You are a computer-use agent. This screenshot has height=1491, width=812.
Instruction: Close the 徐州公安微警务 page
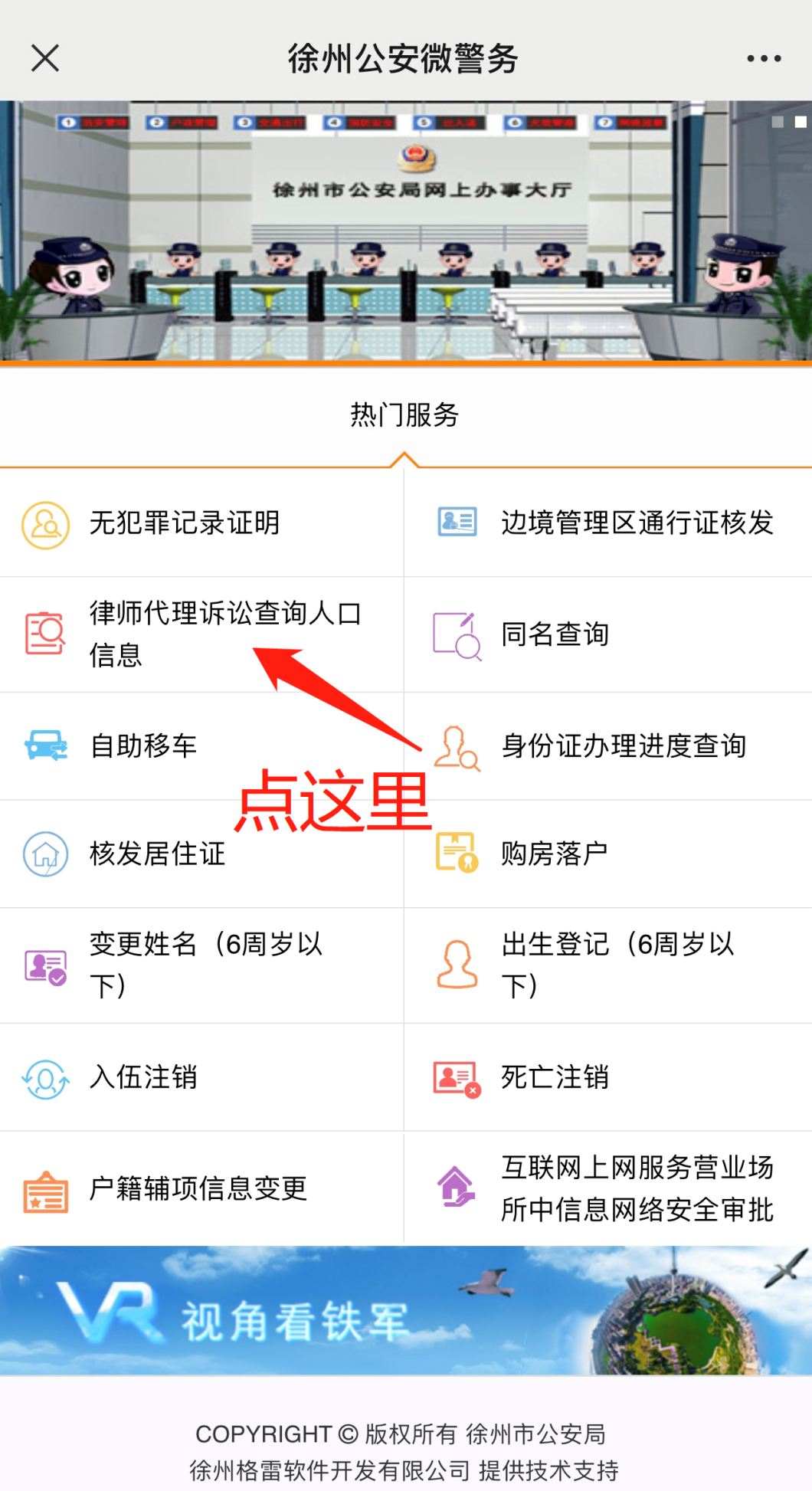click(x=45, y=58)
